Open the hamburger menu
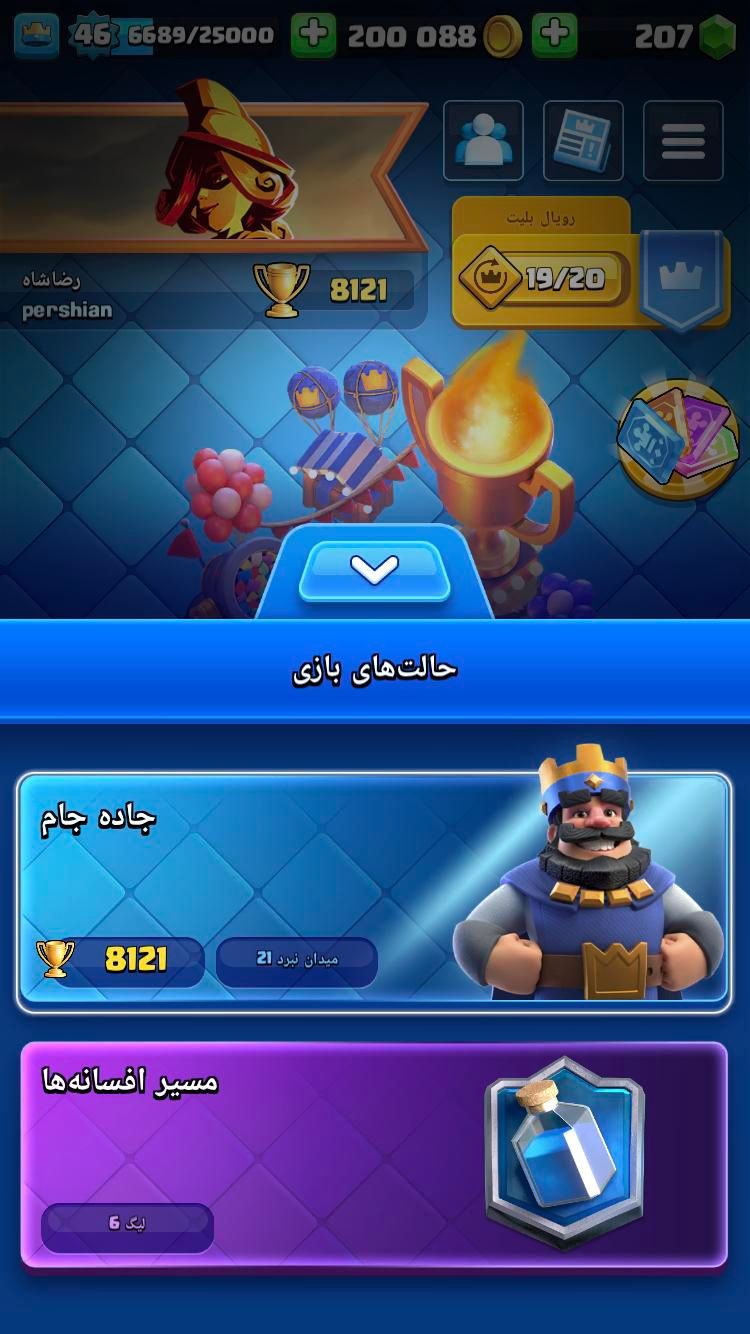750x1334 pixels. pyautogui.click(x=683, y=141)
